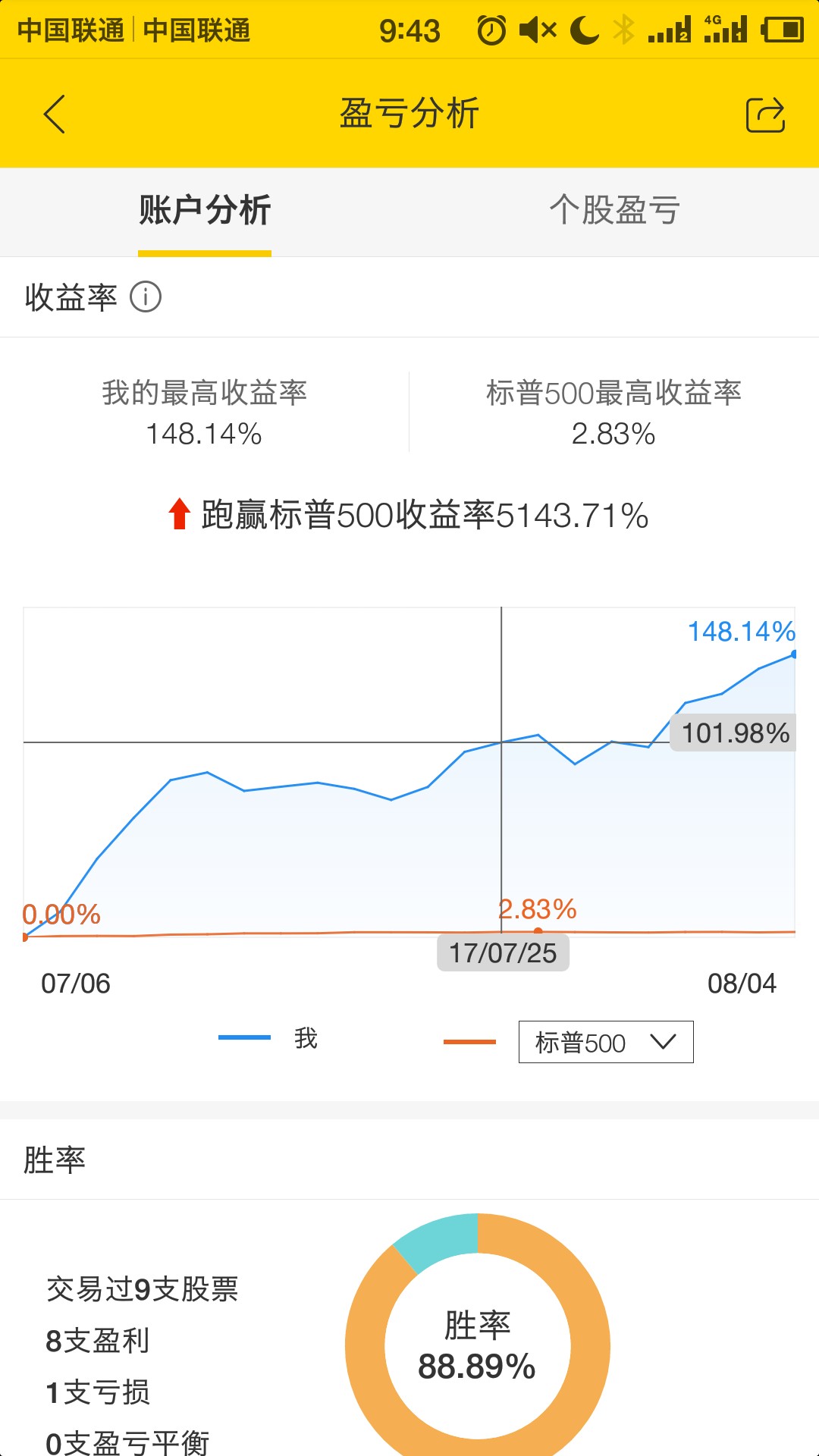This screenshot has height=1456, width=819.
Task: Switch to the 个股盈亏 tab
Action: coord(614,210)
